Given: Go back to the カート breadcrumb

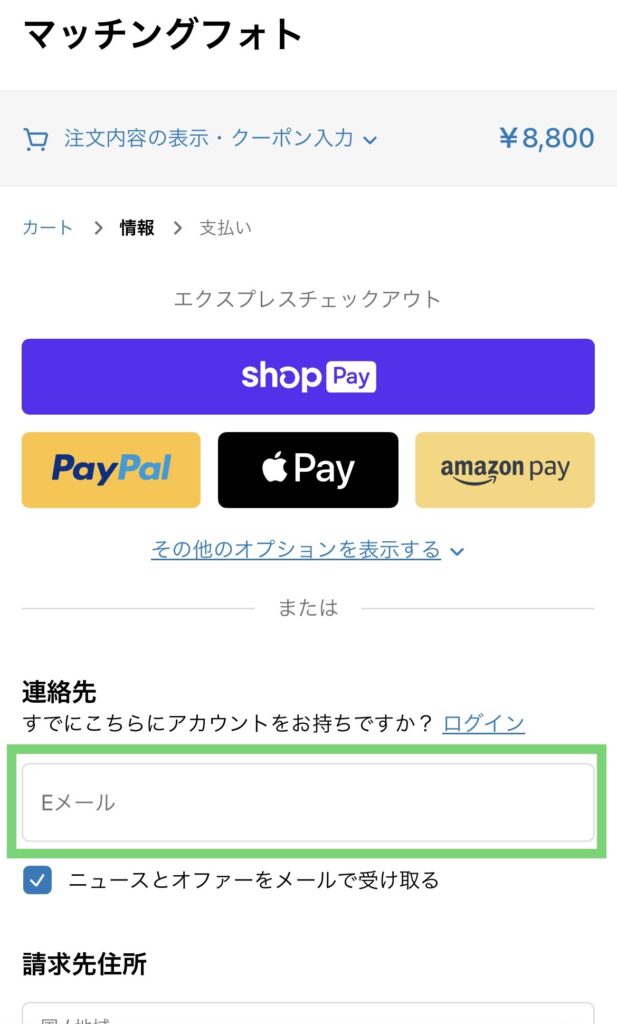Looking at the screenshot, I should [48, 228].
